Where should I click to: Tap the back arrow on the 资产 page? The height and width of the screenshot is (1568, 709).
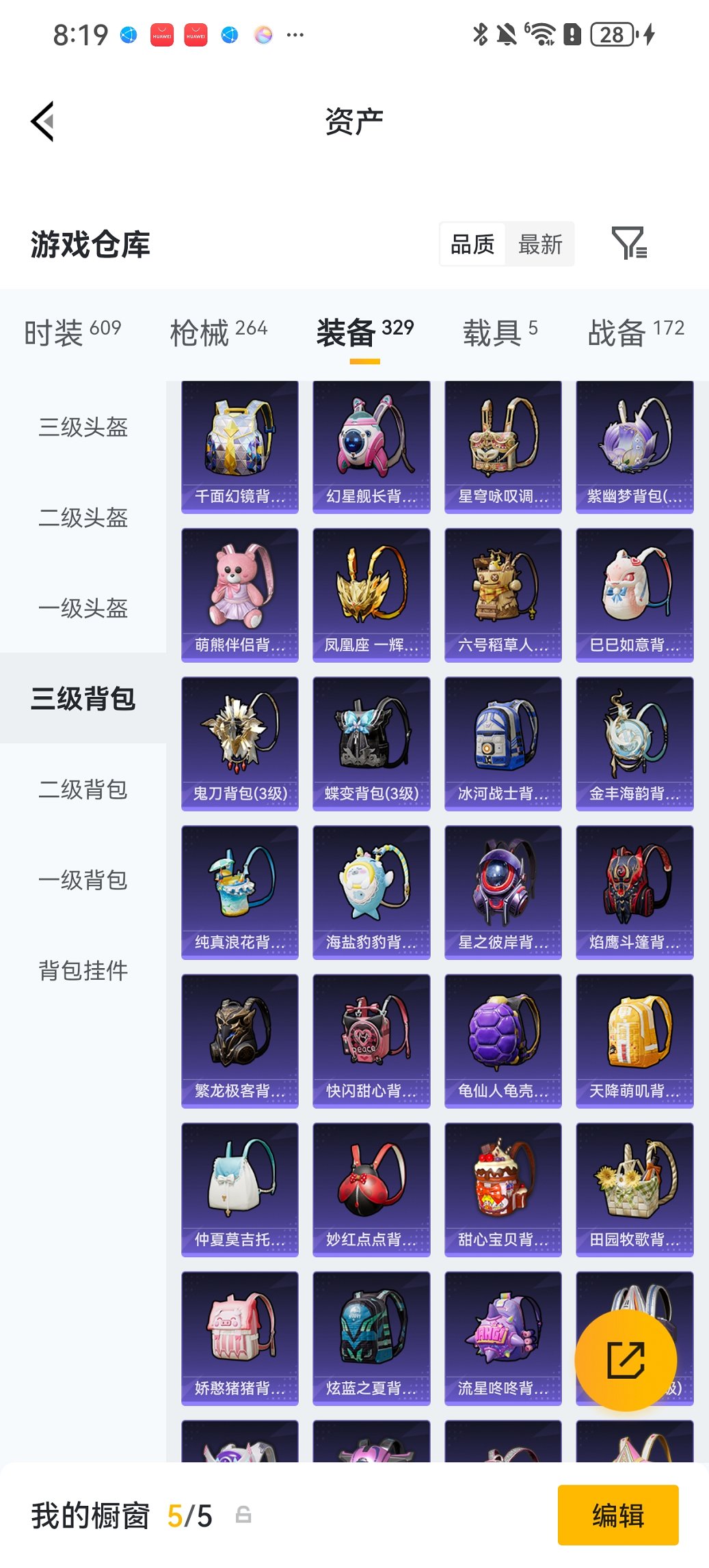[42, 120]
